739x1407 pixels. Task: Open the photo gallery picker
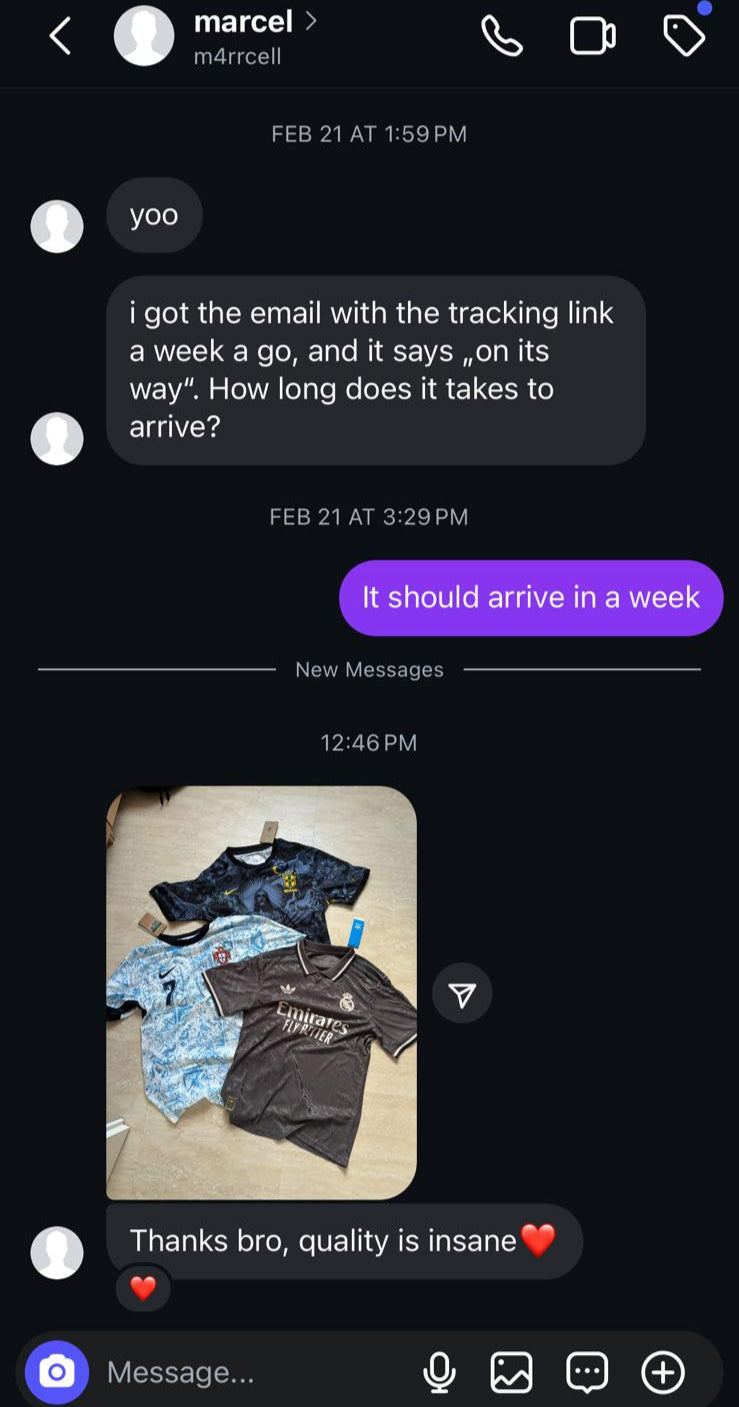pyautogui.click(x=513, y=1372)
